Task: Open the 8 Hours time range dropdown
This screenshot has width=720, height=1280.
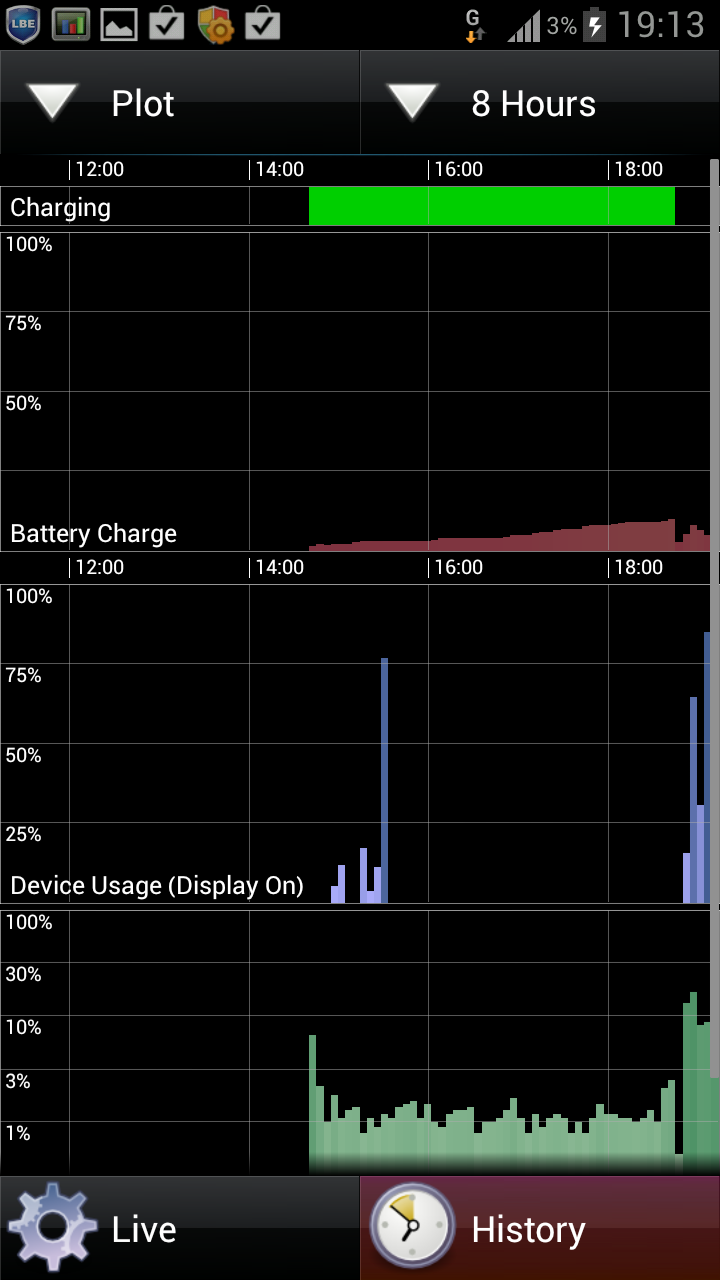Action: (540, 103)
